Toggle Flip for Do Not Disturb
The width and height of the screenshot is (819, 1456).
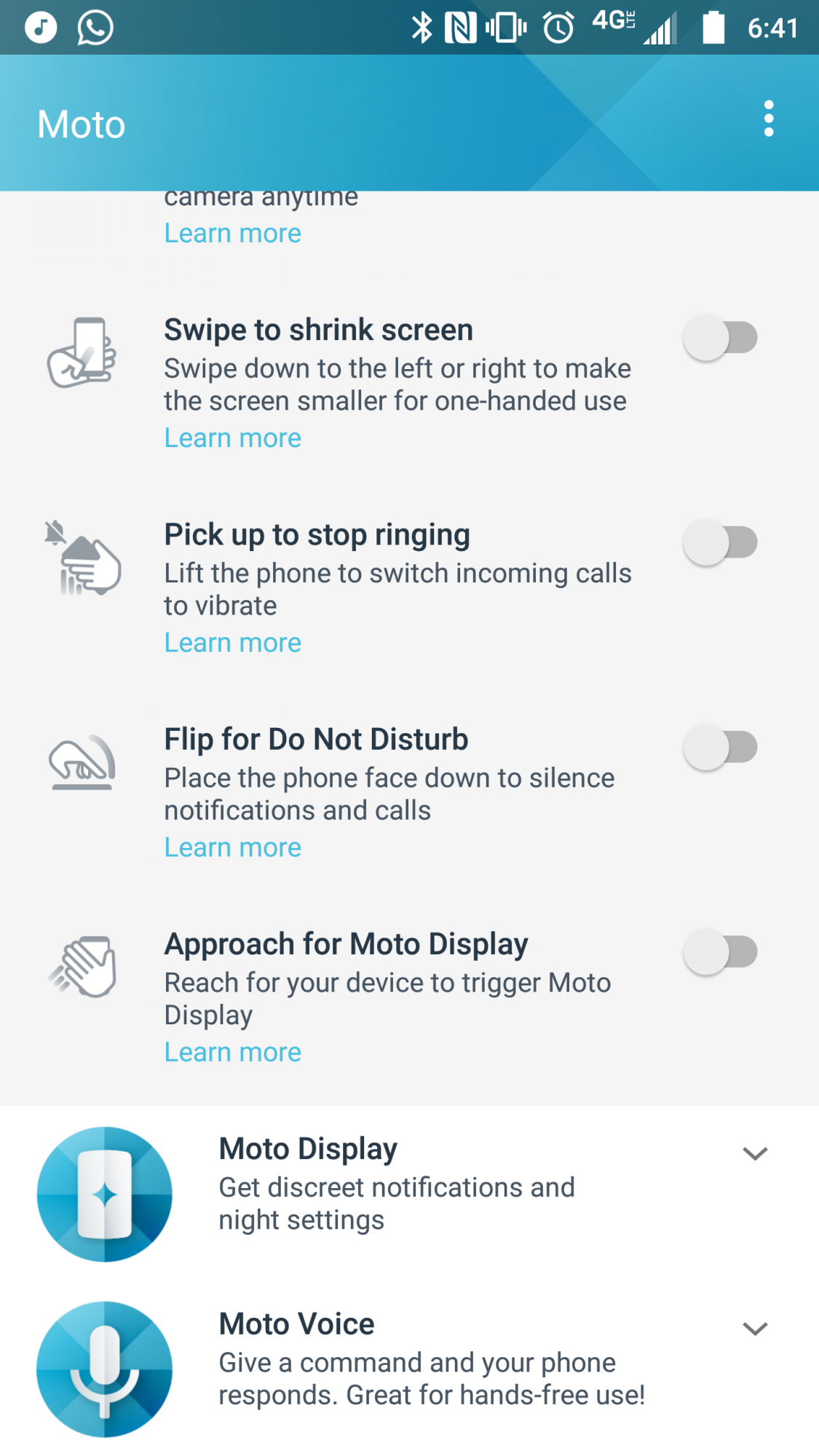(x=721, y=747)
